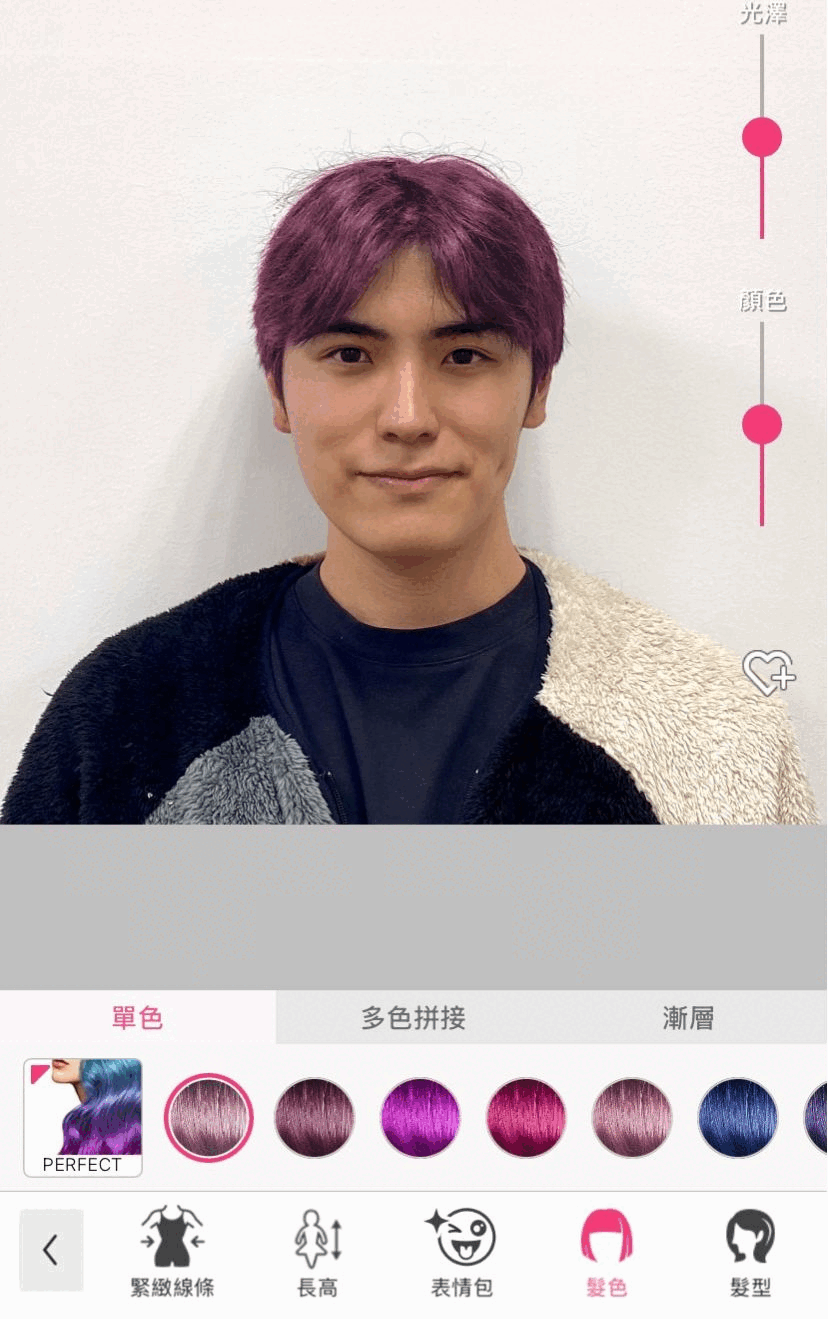Open the 髮型 hairstyle tool

click(750, 1250)
